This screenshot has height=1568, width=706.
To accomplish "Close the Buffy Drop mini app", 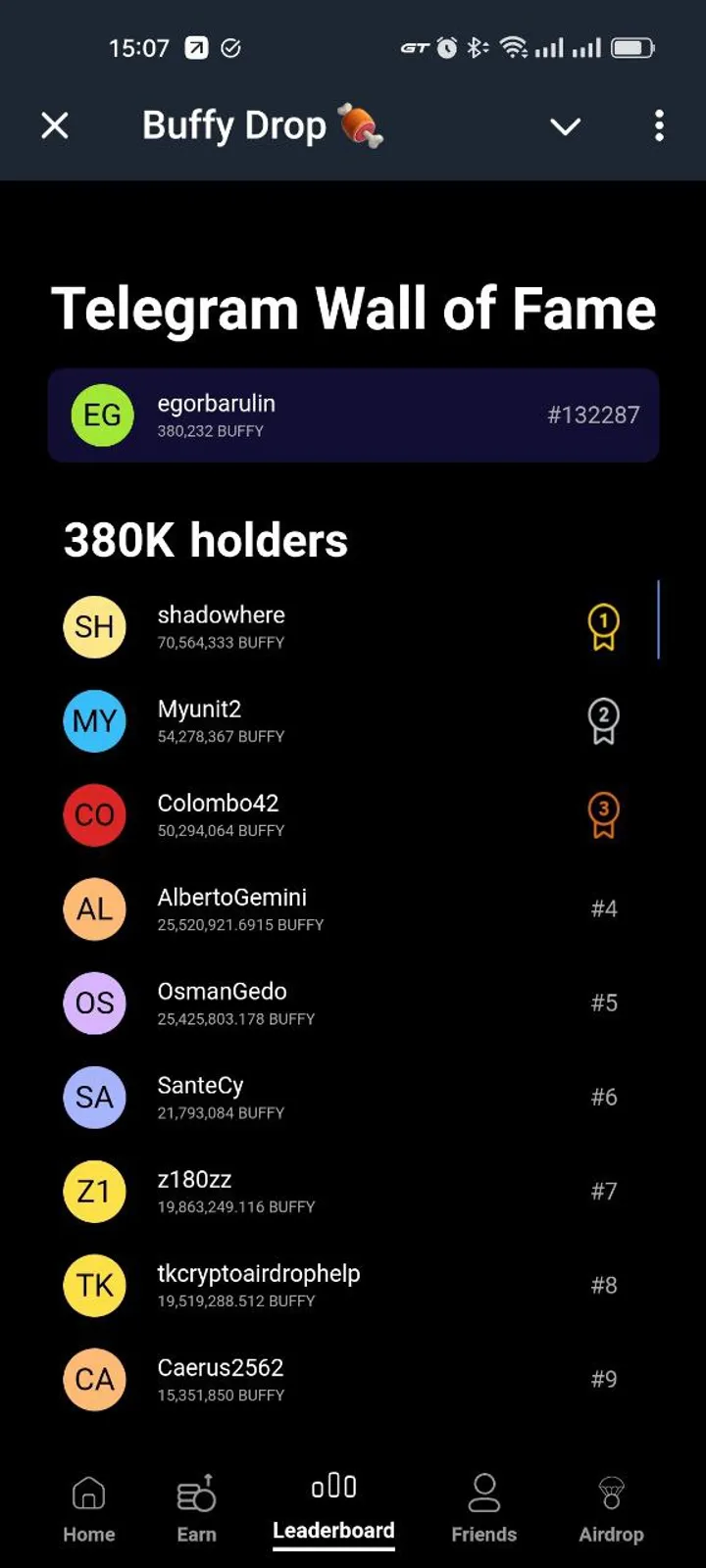I will point(56,125).
